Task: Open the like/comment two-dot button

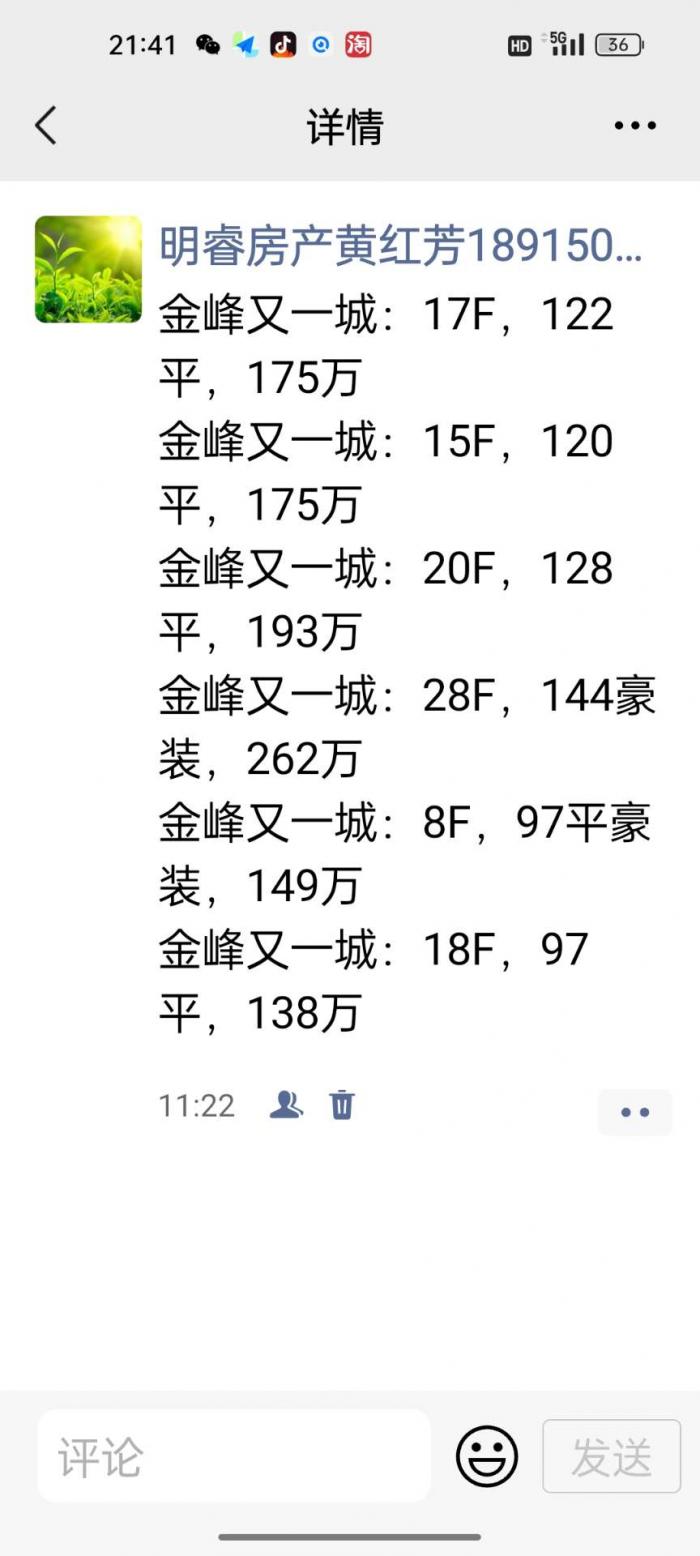Action: [x=635, y=1112]
